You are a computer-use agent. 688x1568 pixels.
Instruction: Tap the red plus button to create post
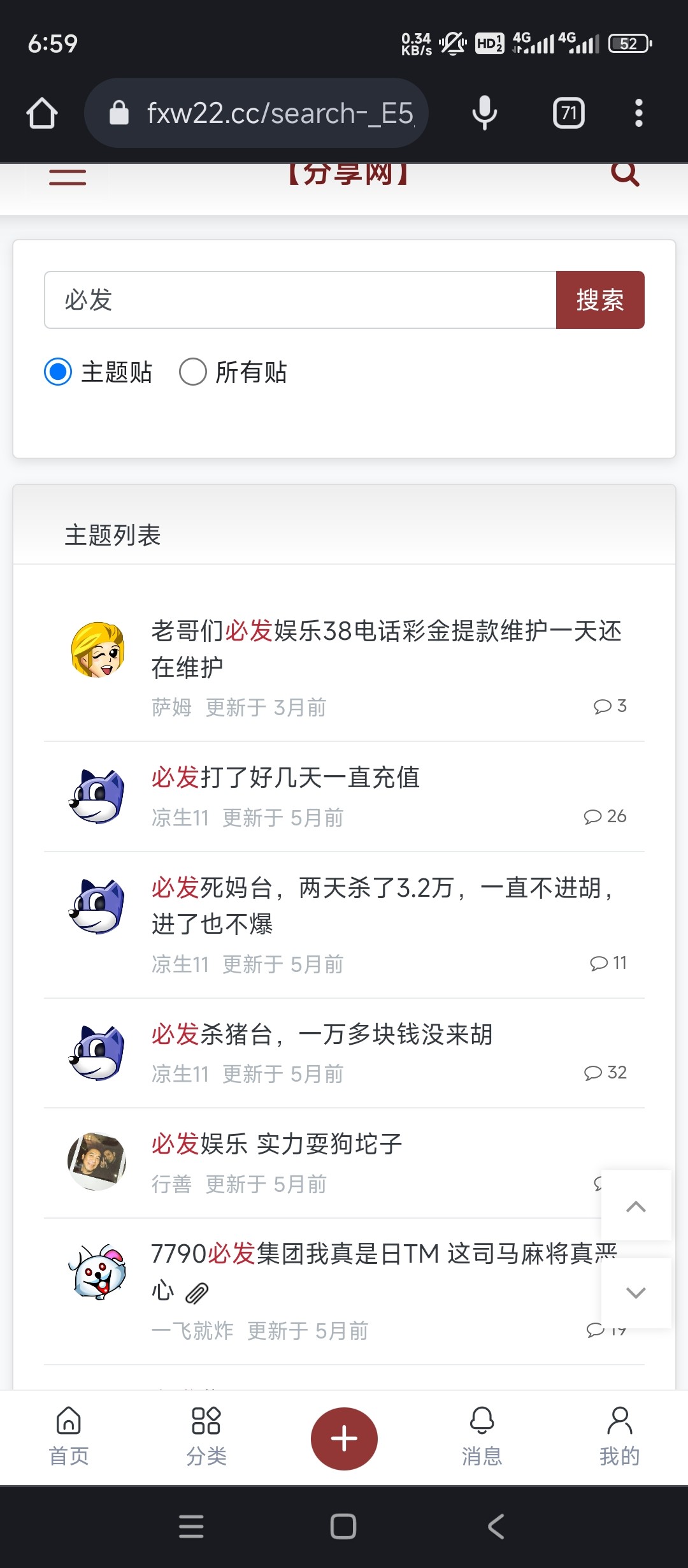(344, 1438)
